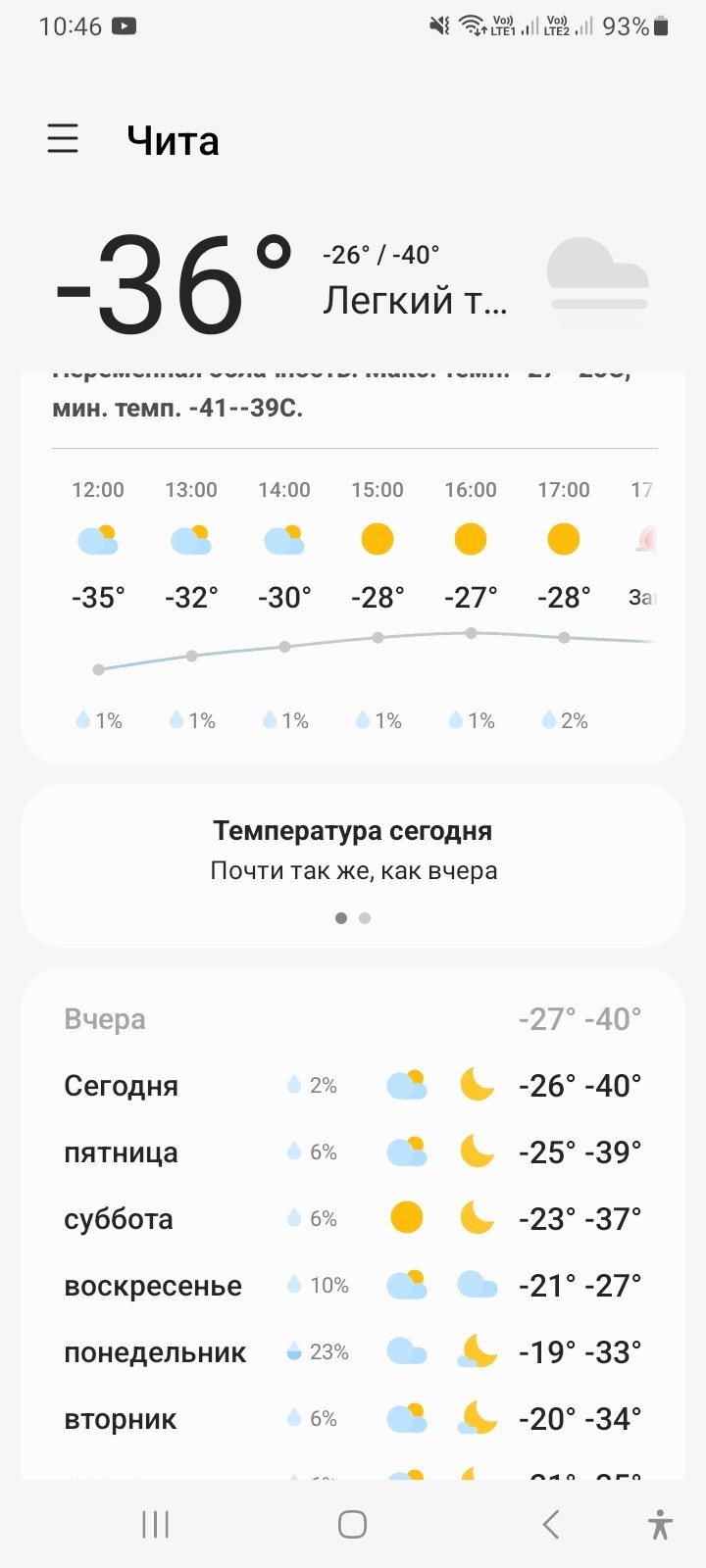706x1568 pixels.
Task: Open the Сегодня daily forecast row
Action: tap(353, 1085)
